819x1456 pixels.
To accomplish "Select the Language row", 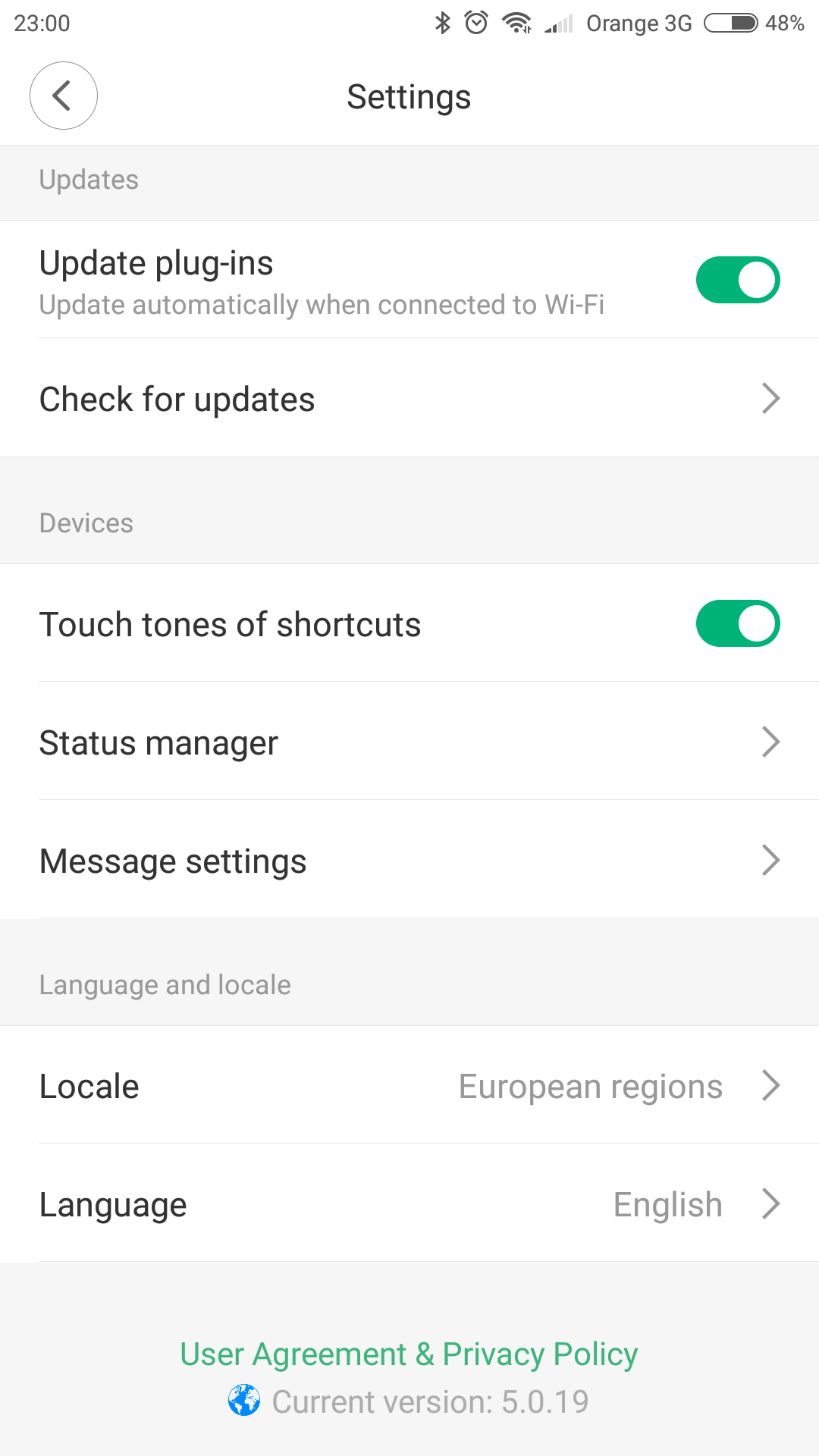I will [x=409, y=1203].
